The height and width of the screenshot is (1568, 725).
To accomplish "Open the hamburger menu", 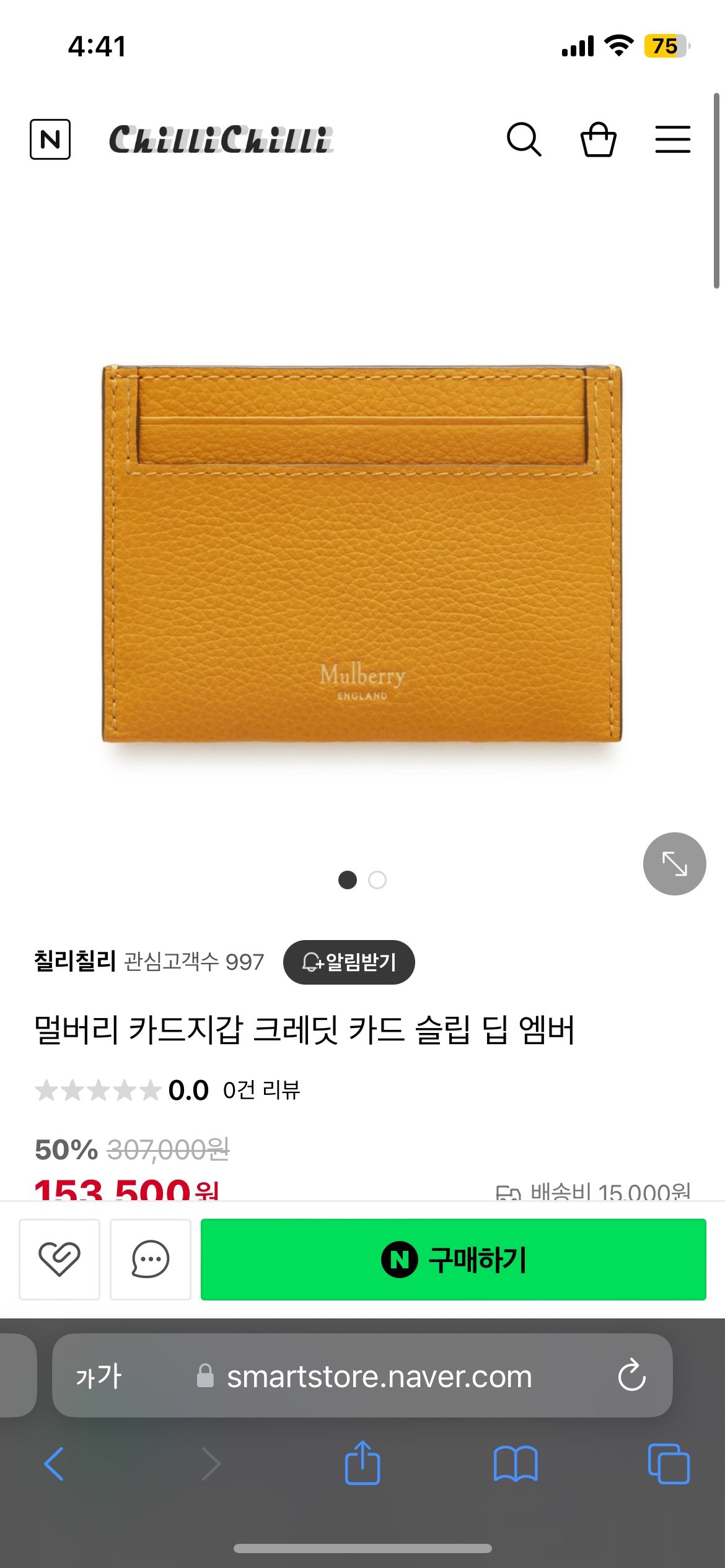I will pos(673,139).
